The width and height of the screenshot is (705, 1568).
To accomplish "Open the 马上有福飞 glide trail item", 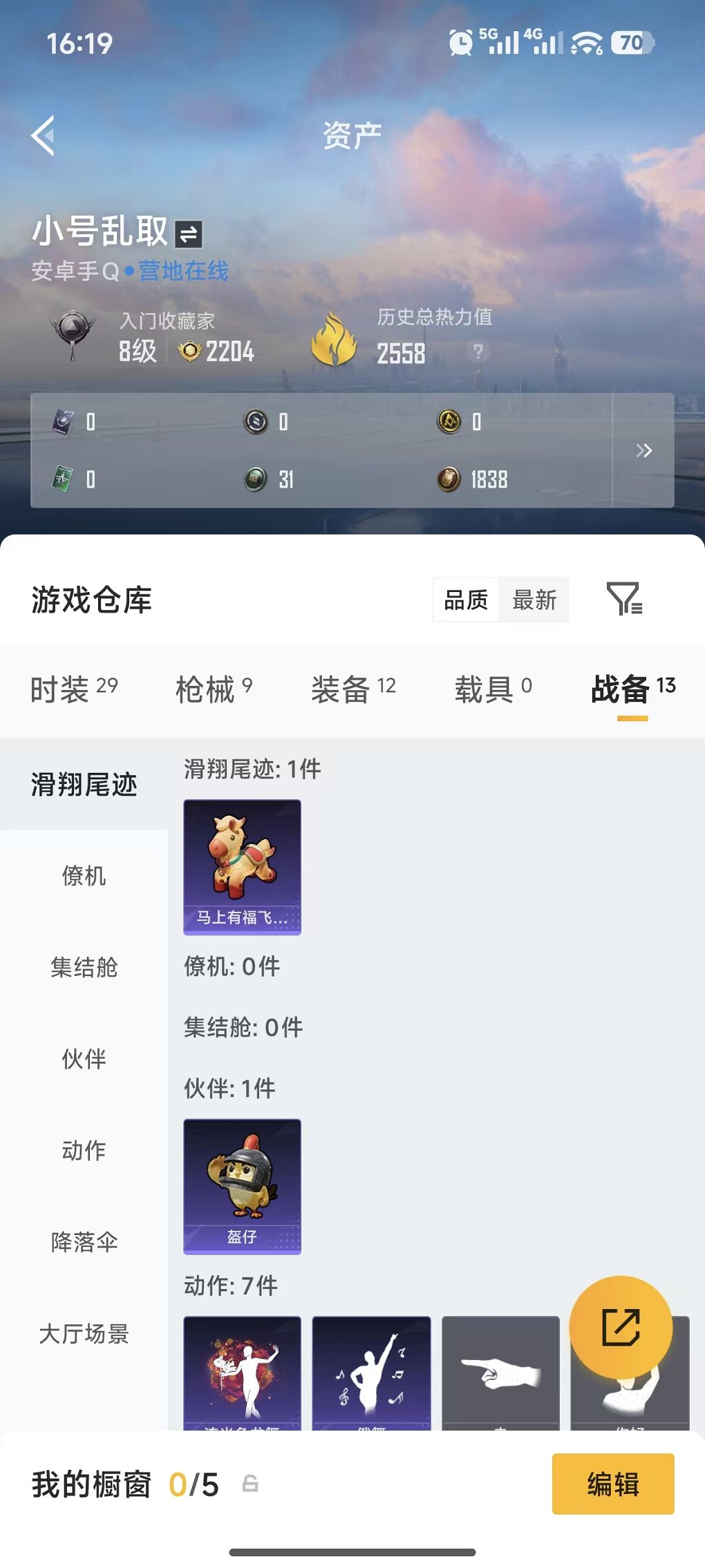I will [x=242, y=867].
